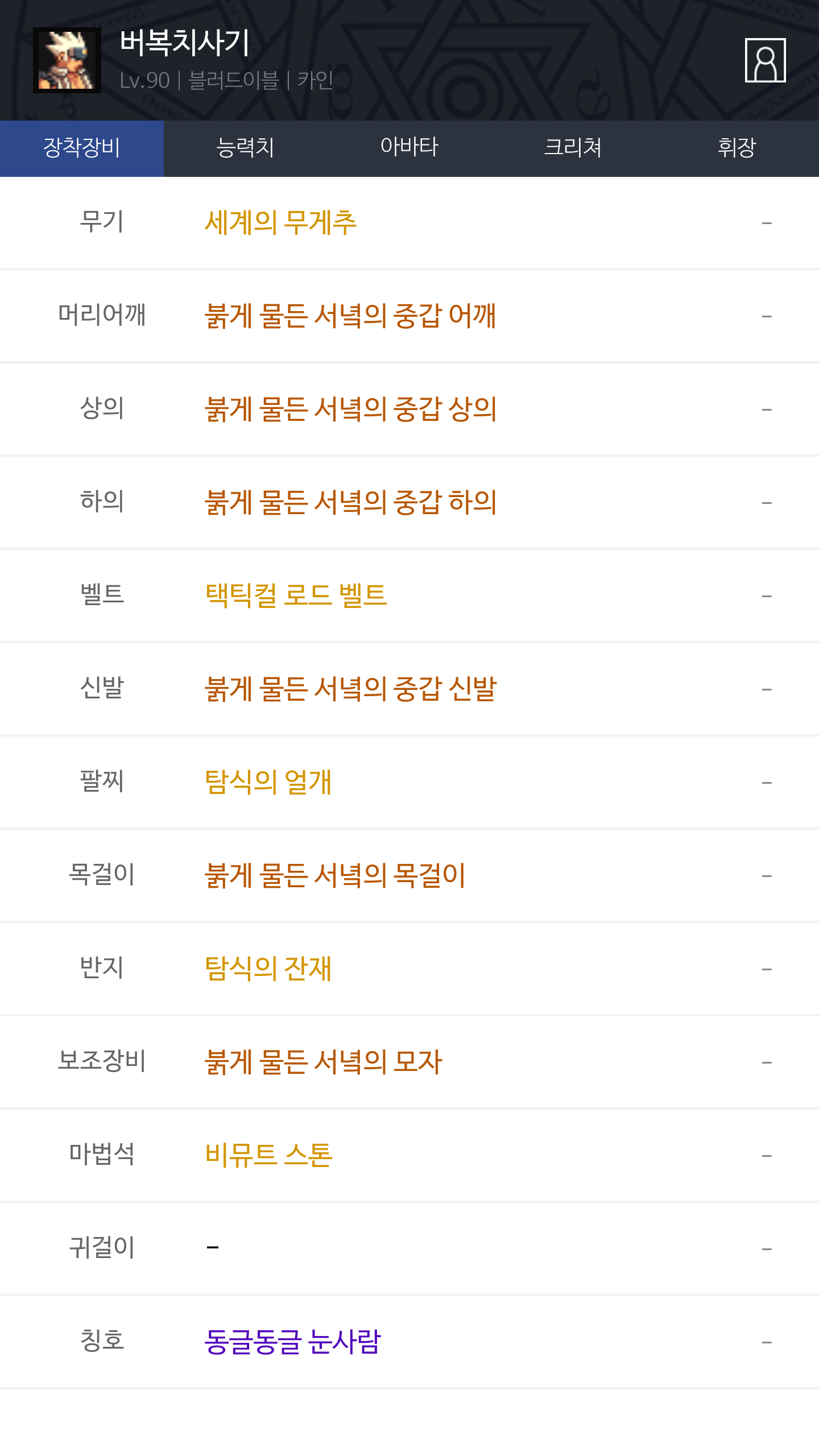The image size is (819, 1456).
Task: Open 붉게 물든 서녘의 중갑 상의
Action: point(350,409)
